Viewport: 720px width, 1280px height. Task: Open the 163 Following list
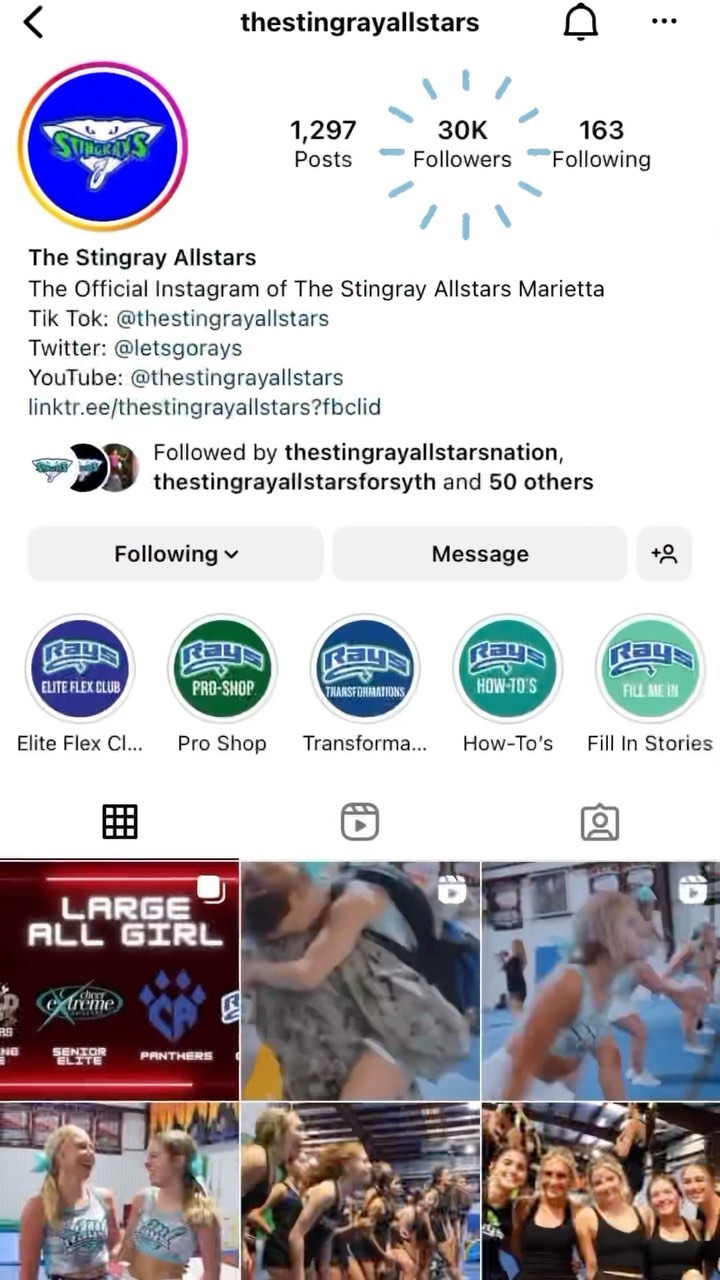coord(601,144)
